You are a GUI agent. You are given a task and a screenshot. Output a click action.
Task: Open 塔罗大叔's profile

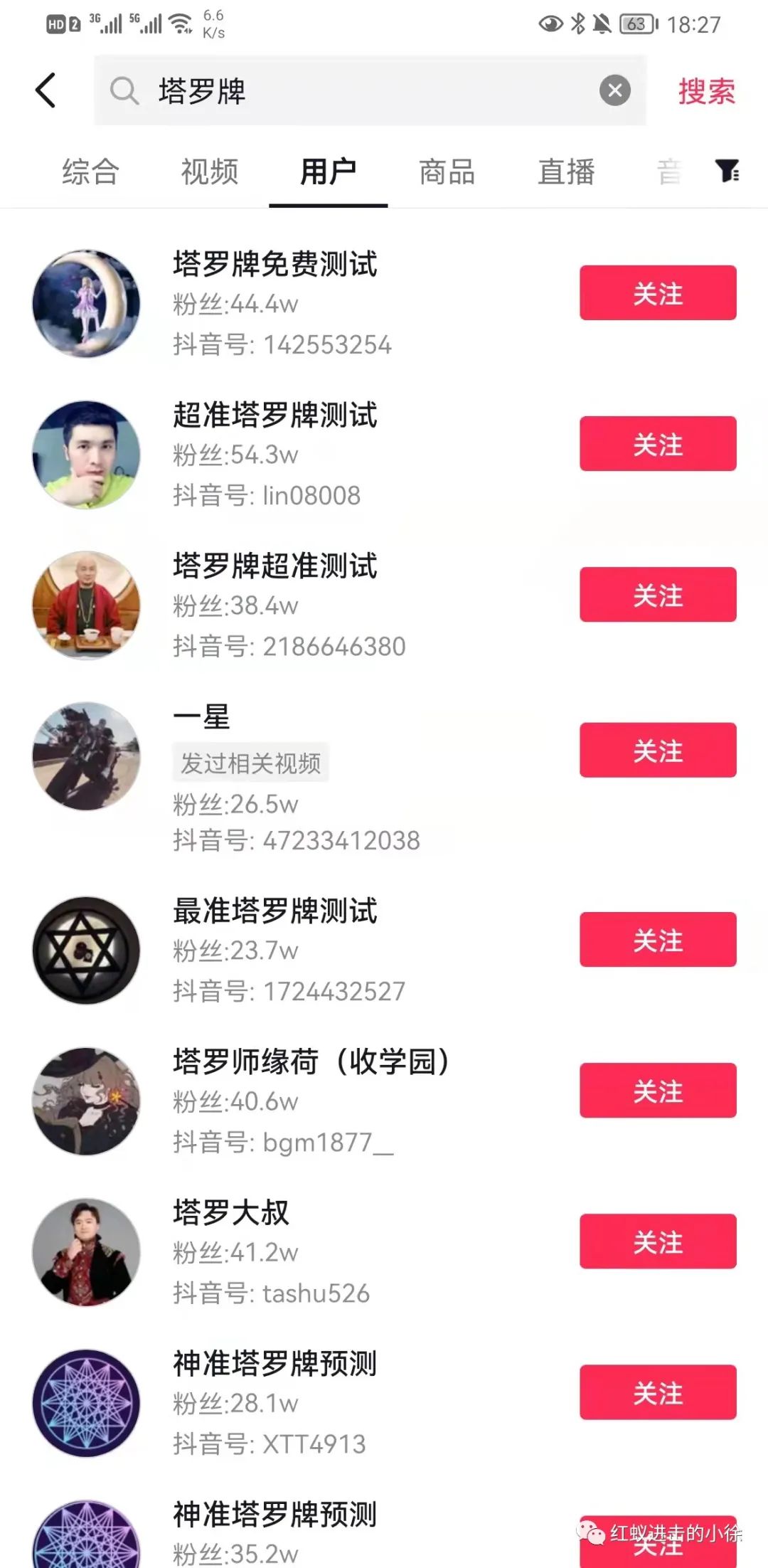[x=230, y=1213]
